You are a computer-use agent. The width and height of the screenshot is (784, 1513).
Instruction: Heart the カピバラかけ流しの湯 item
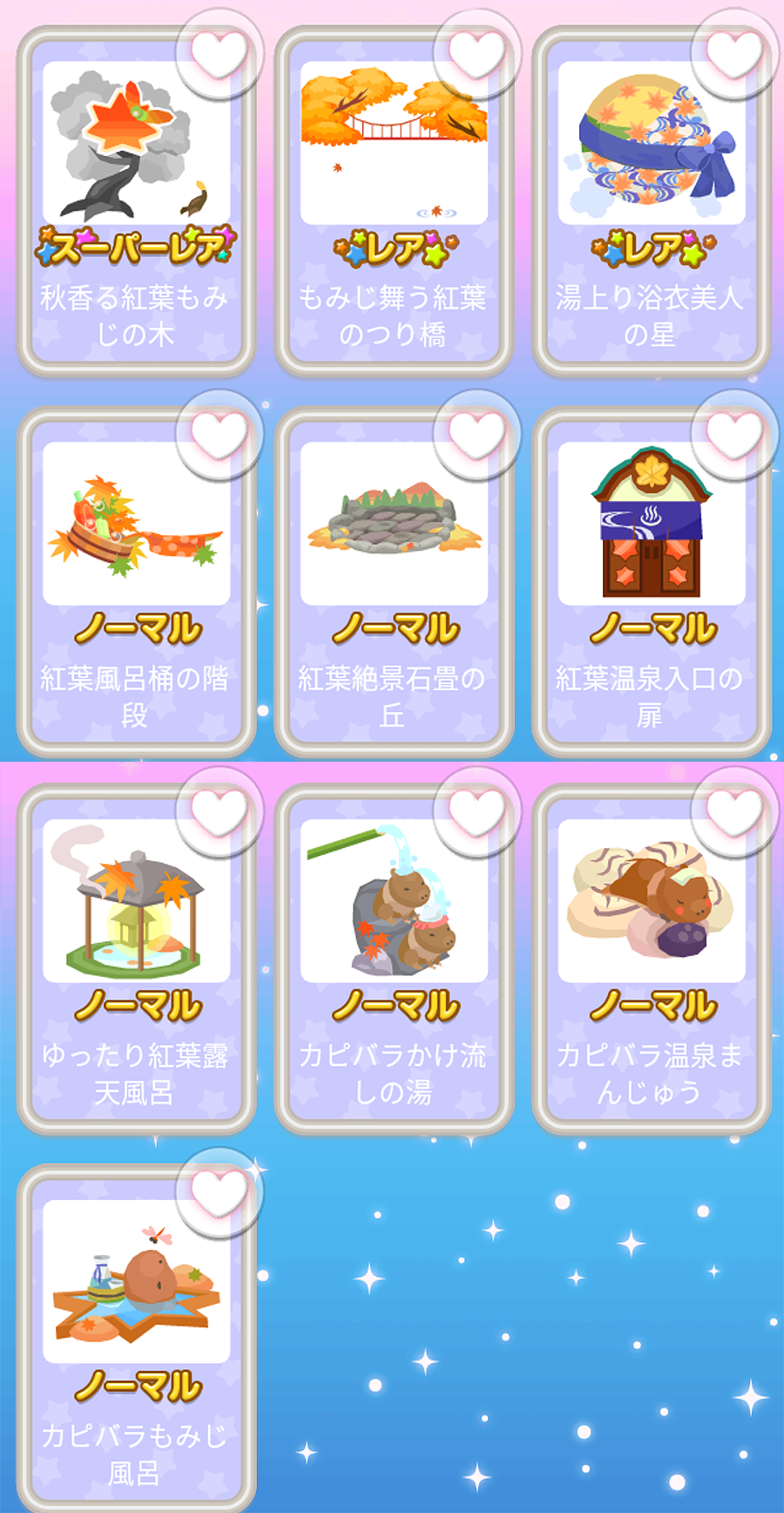coord(476,811)
